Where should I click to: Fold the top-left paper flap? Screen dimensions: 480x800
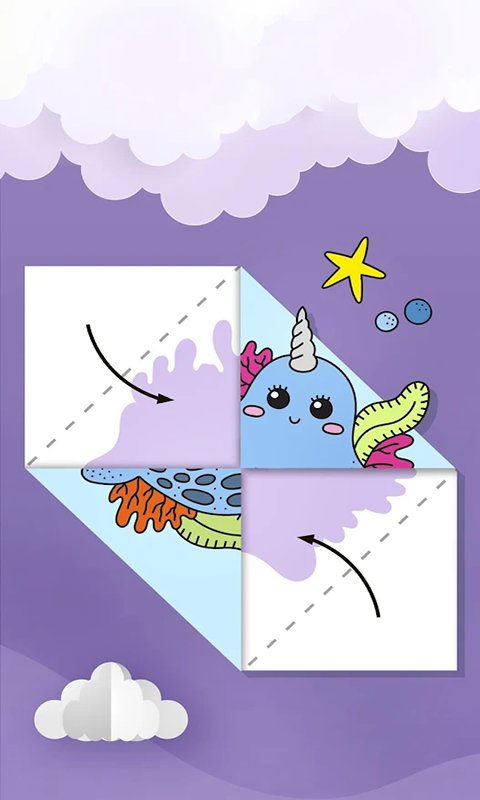tap(133, 366)
